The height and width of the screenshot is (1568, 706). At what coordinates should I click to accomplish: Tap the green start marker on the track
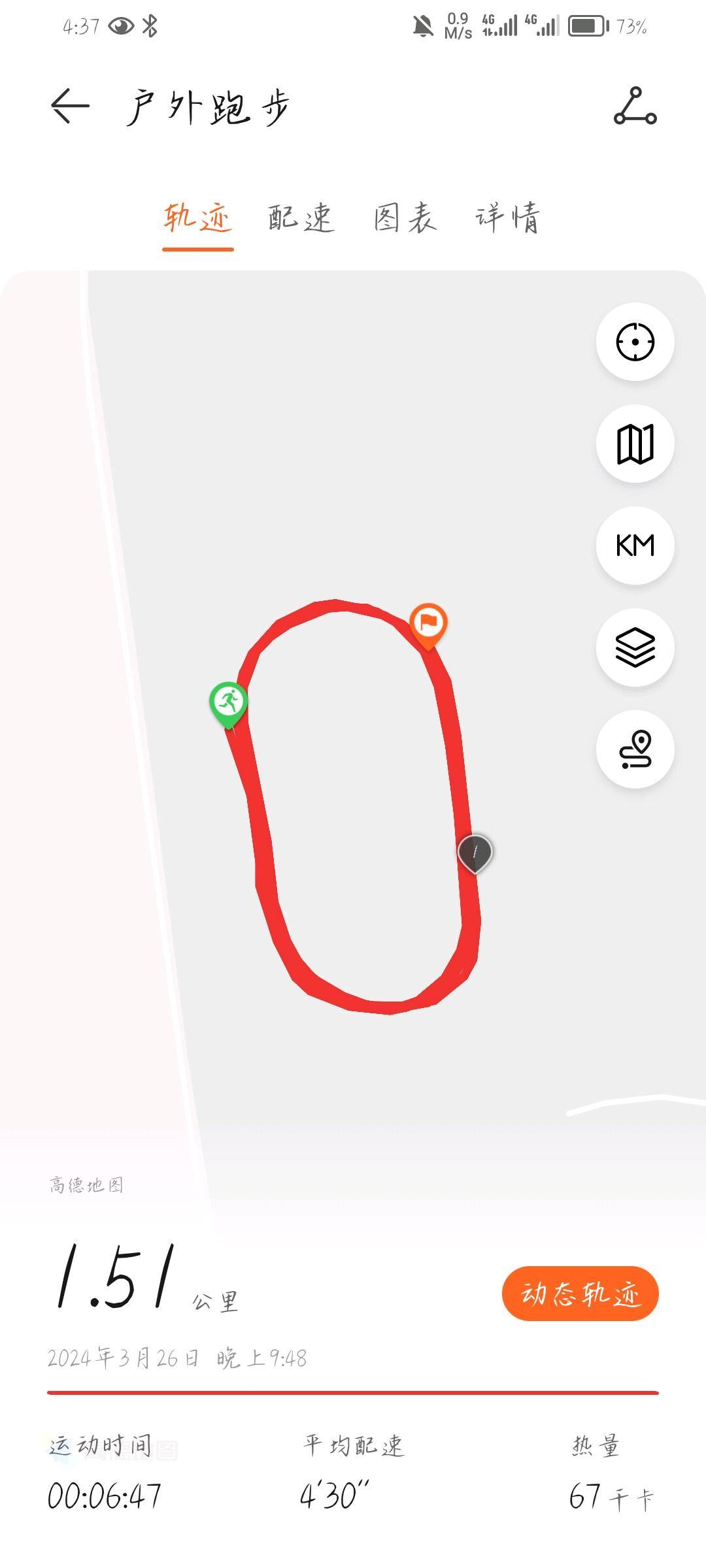click(x=228, y=703)
